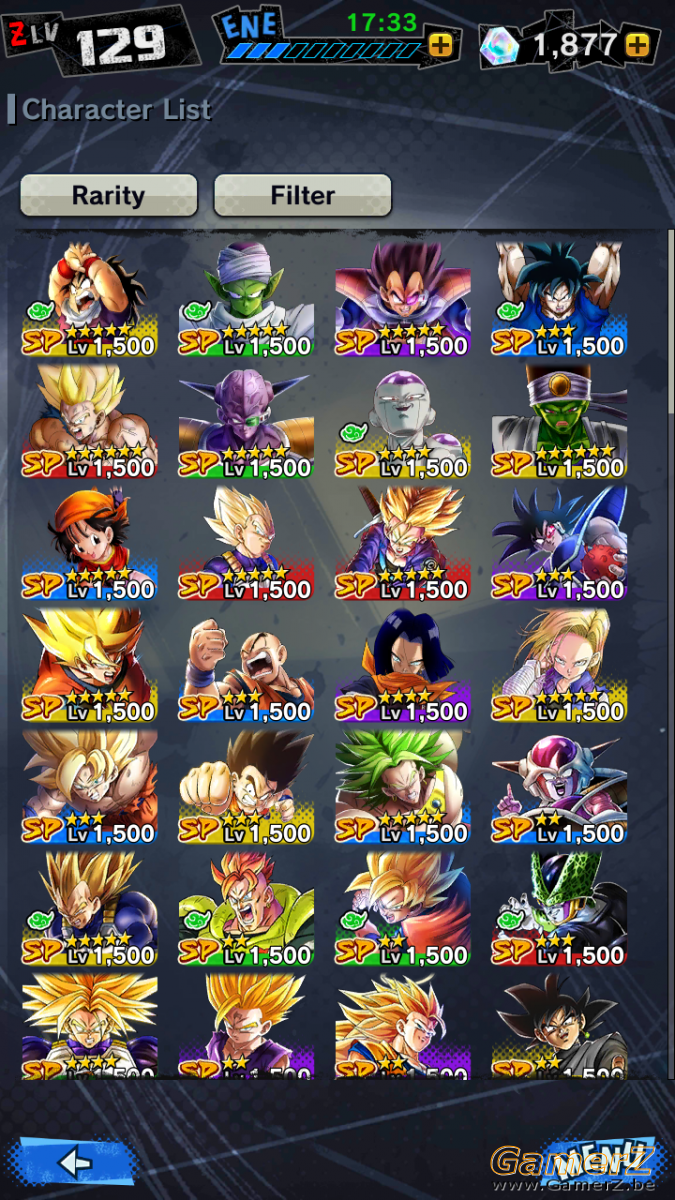Select the Goku Black character card
675x1200 pixels.
tap(559, 1026)
